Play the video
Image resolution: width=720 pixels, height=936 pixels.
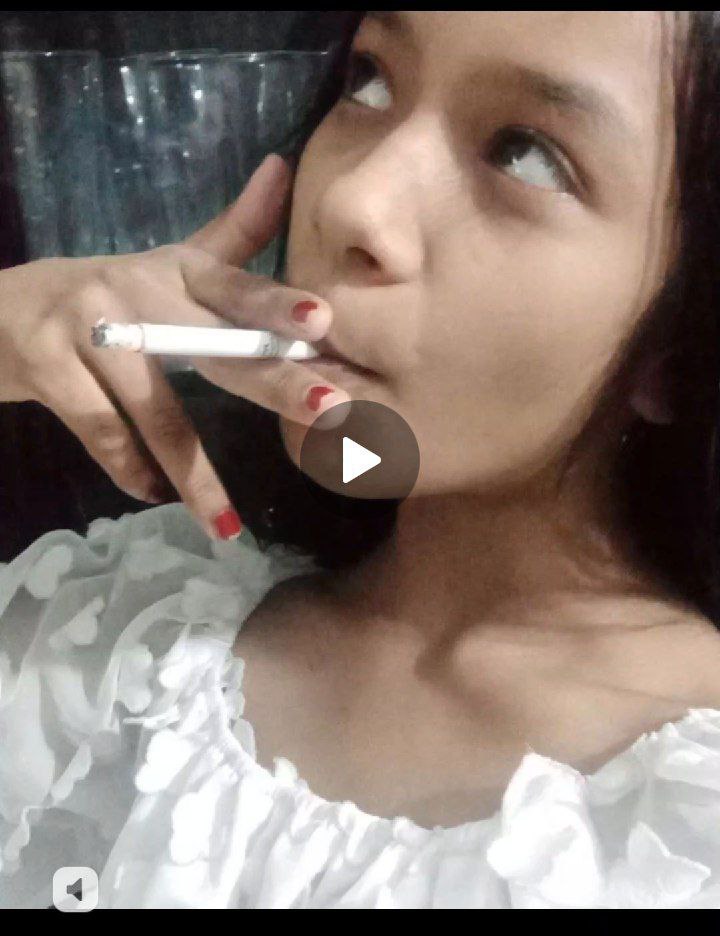tap(360, 460)
